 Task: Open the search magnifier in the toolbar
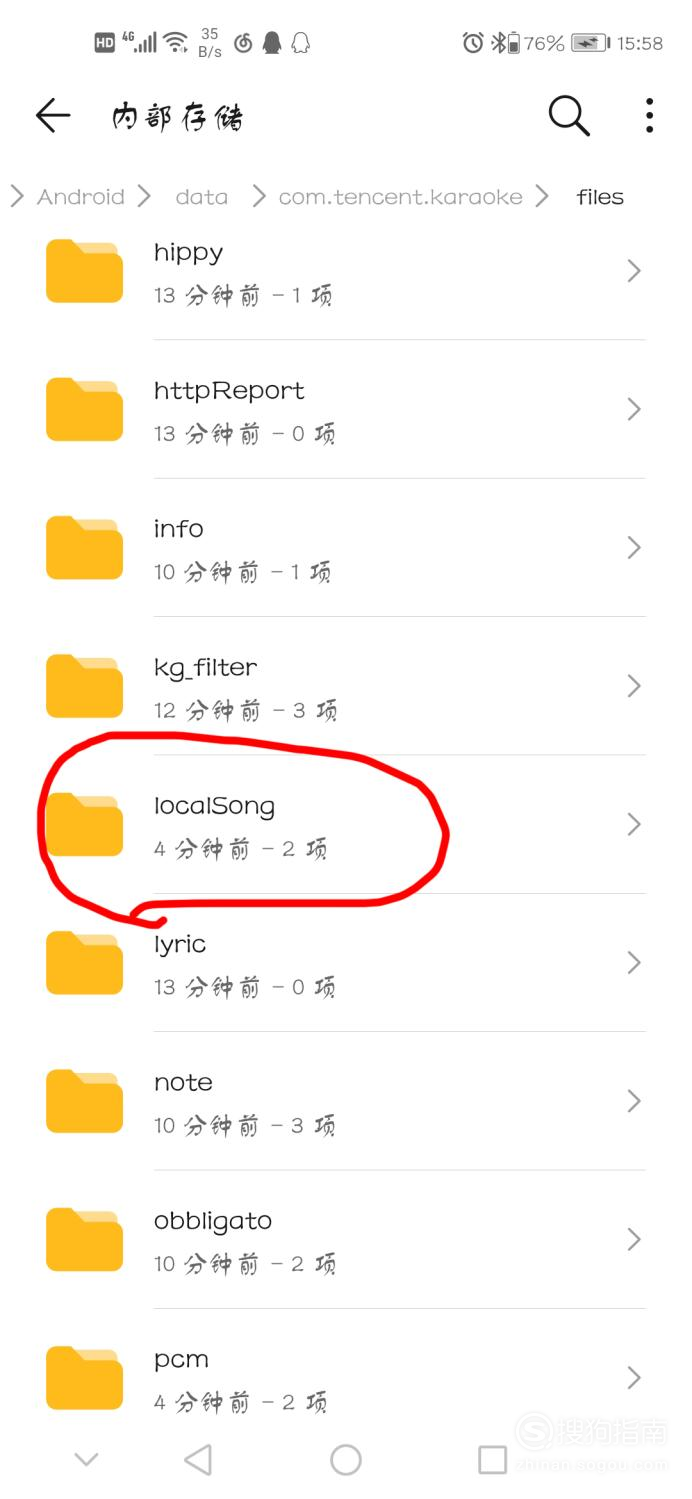[x=569, y=116]
